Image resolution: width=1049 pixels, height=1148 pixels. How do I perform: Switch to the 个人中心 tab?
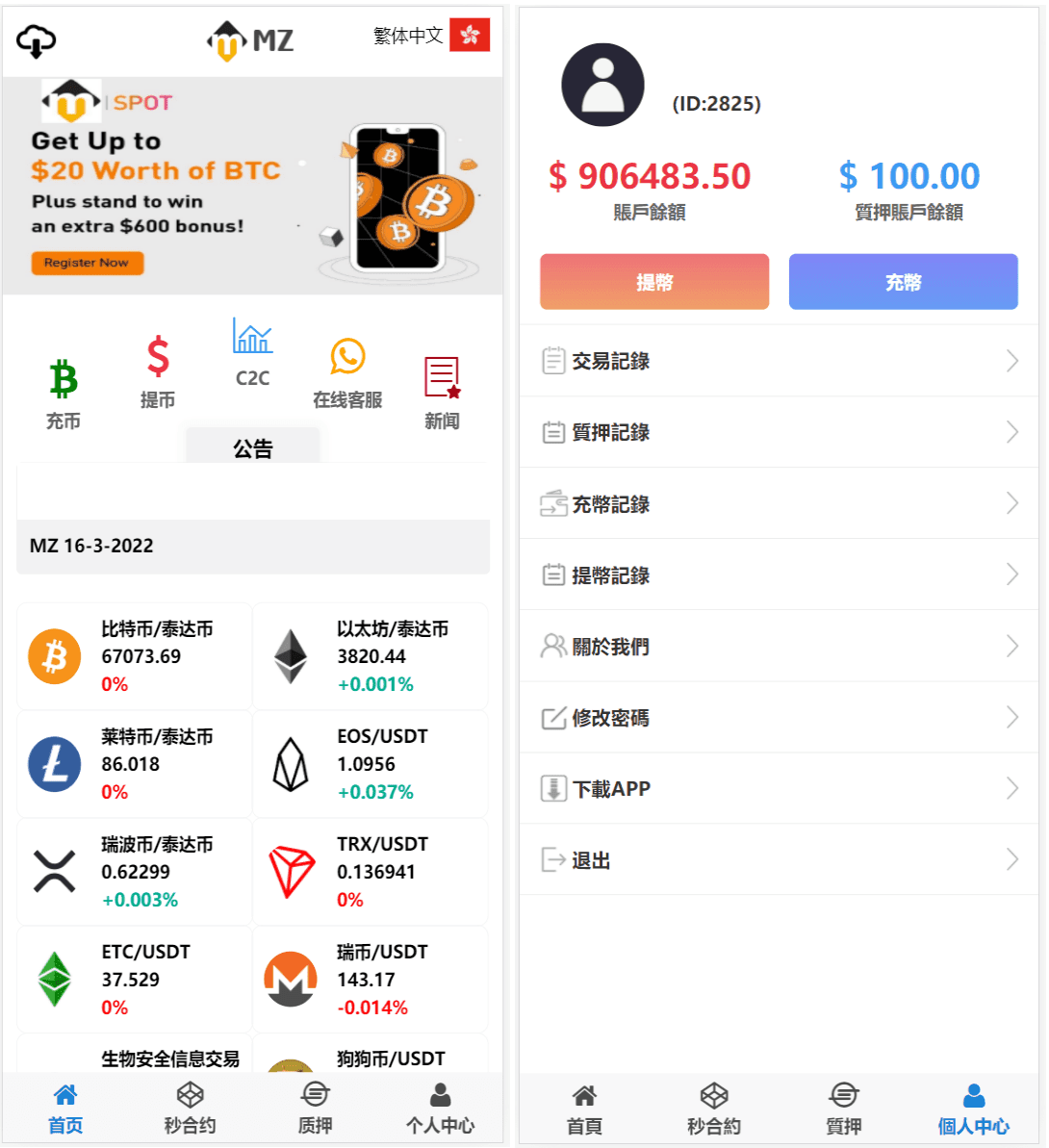(x=440, y=1108)
